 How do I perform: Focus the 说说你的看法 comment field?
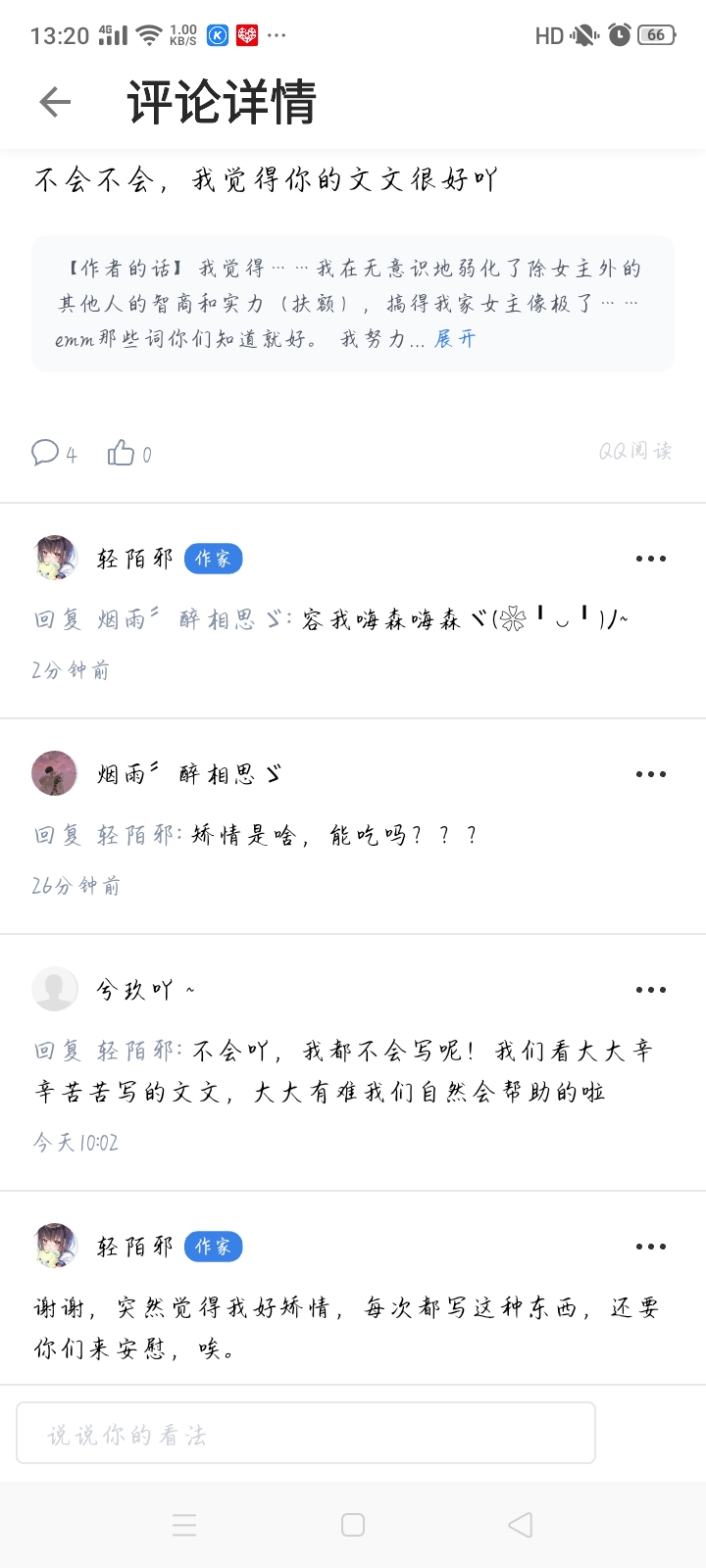306,1434
